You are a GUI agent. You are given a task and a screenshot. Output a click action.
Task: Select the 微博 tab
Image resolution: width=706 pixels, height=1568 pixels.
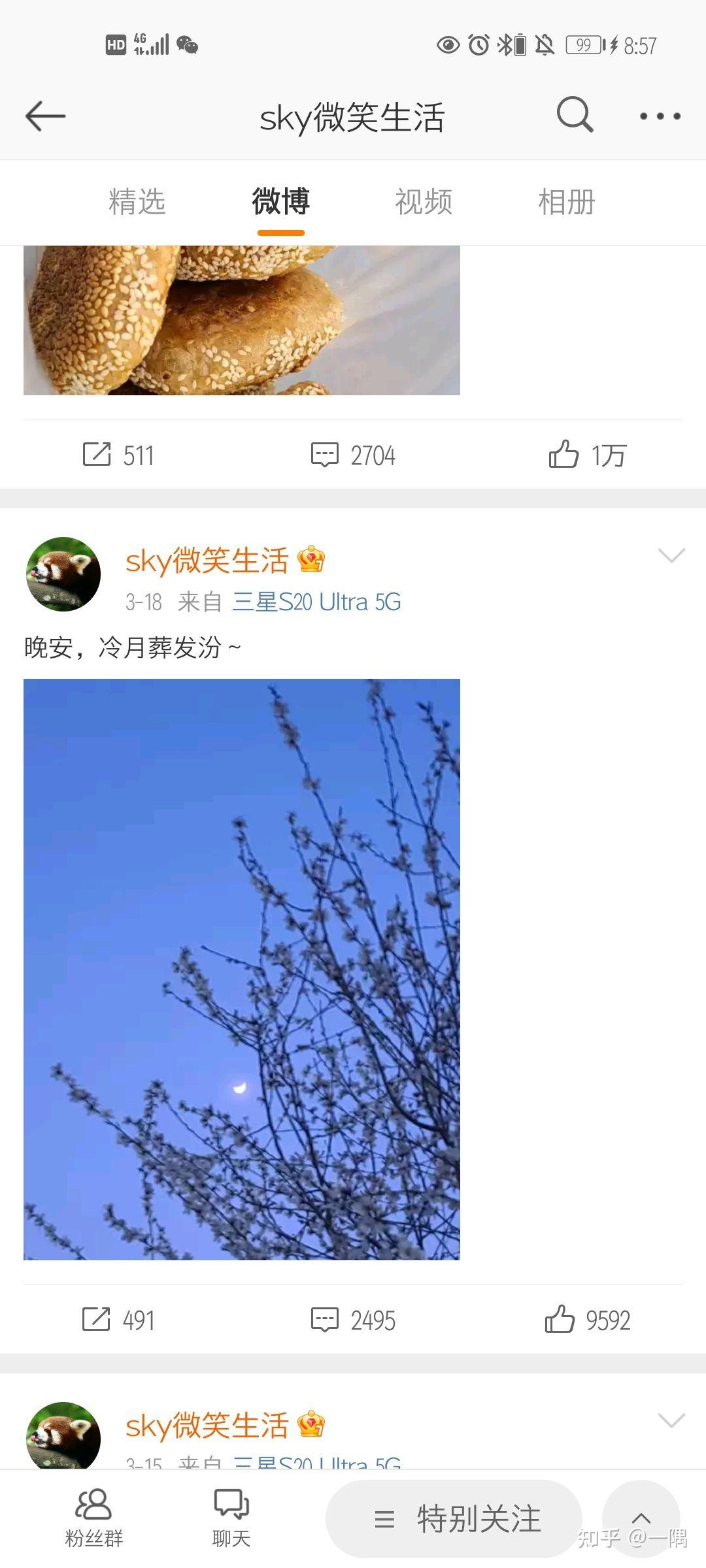click(280, 202)
